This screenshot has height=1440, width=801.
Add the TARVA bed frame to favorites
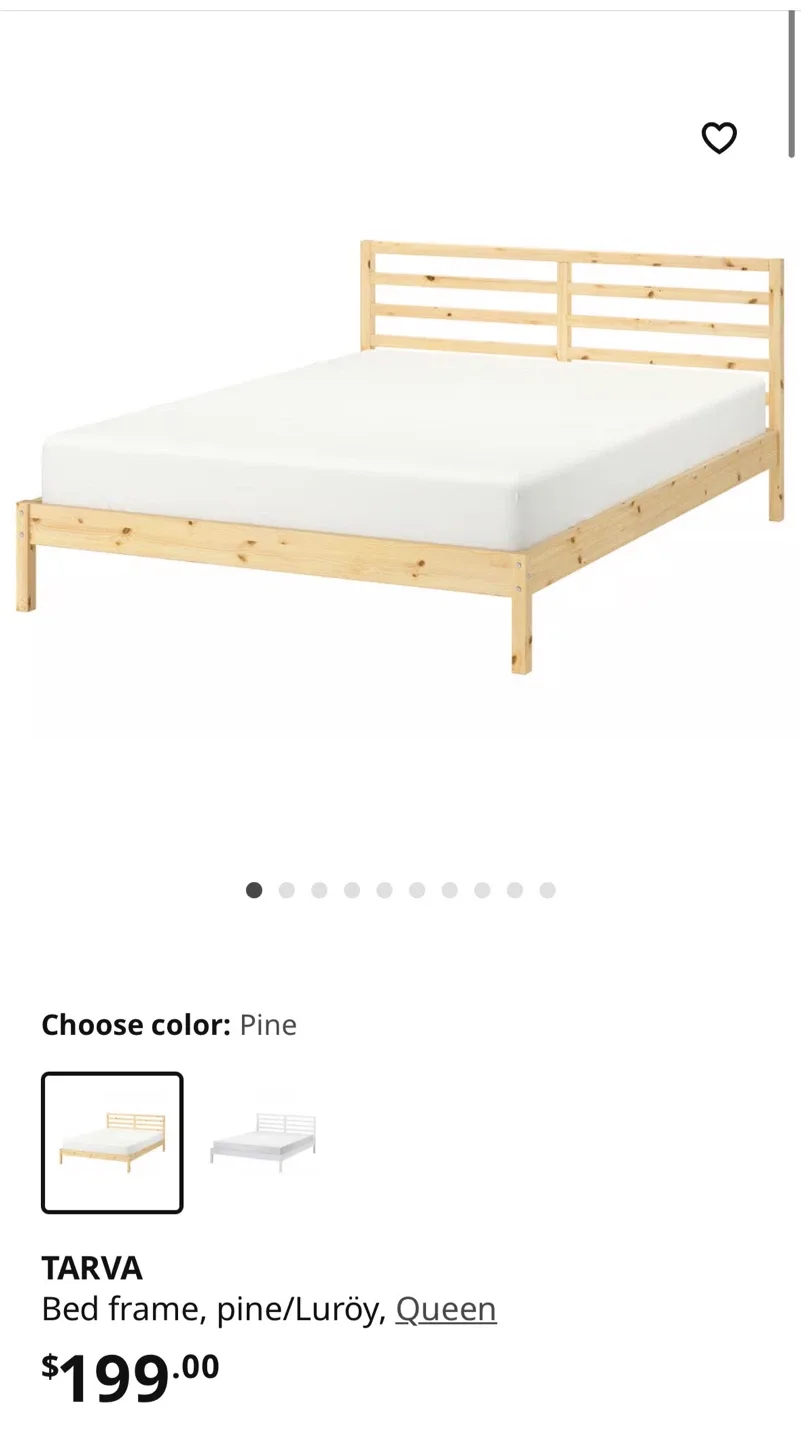721,138
